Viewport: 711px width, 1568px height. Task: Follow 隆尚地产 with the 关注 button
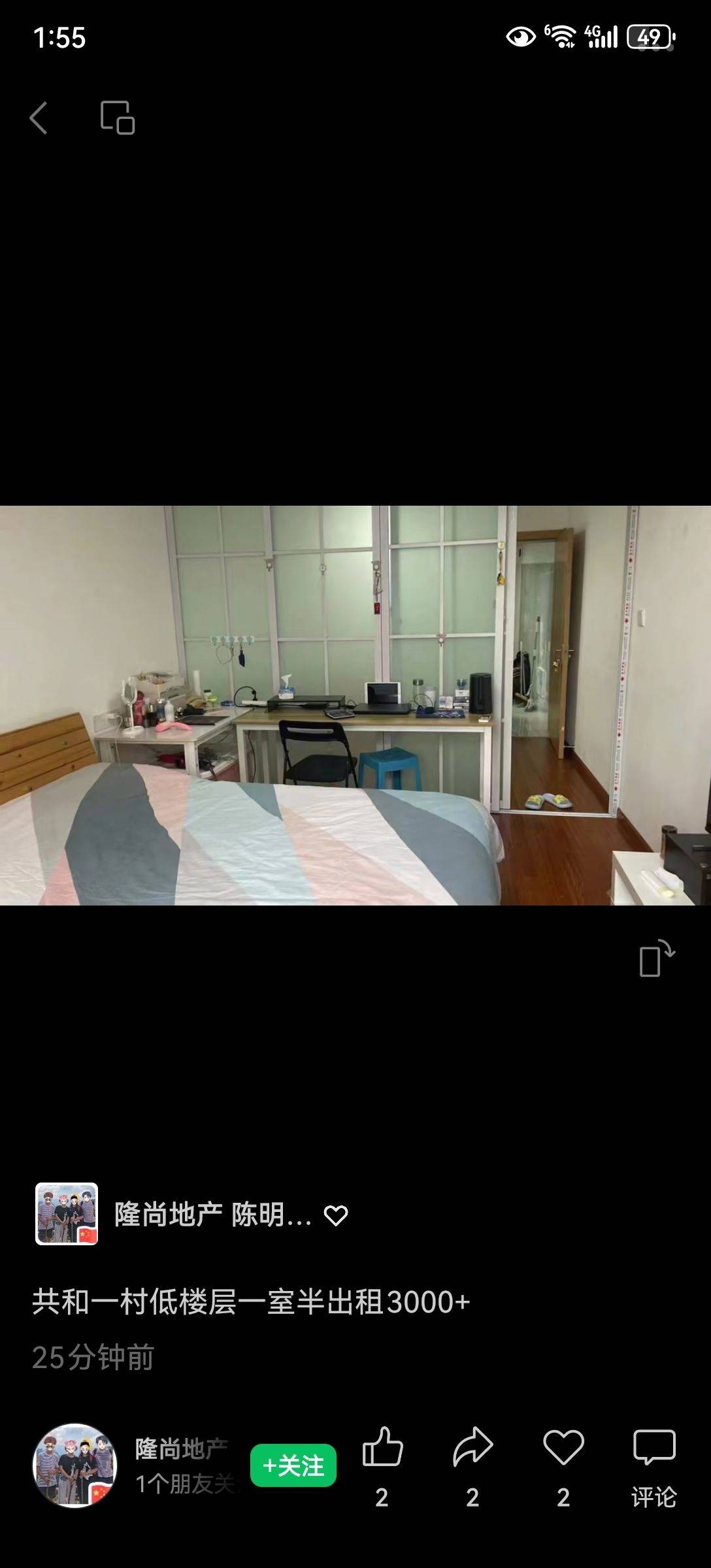293,1465
